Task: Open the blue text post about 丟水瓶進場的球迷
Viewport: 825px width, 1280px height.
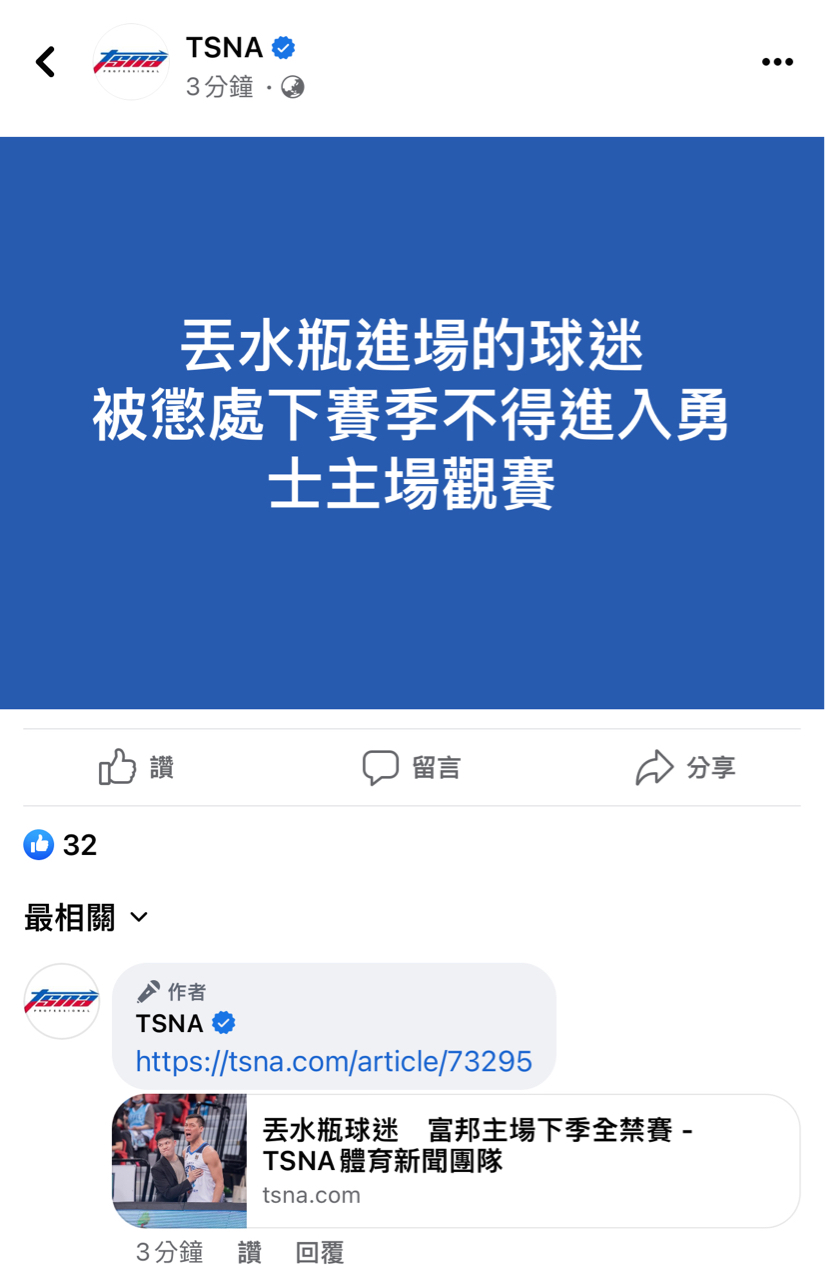Action: pyautogui.click(x=412, y=422)
